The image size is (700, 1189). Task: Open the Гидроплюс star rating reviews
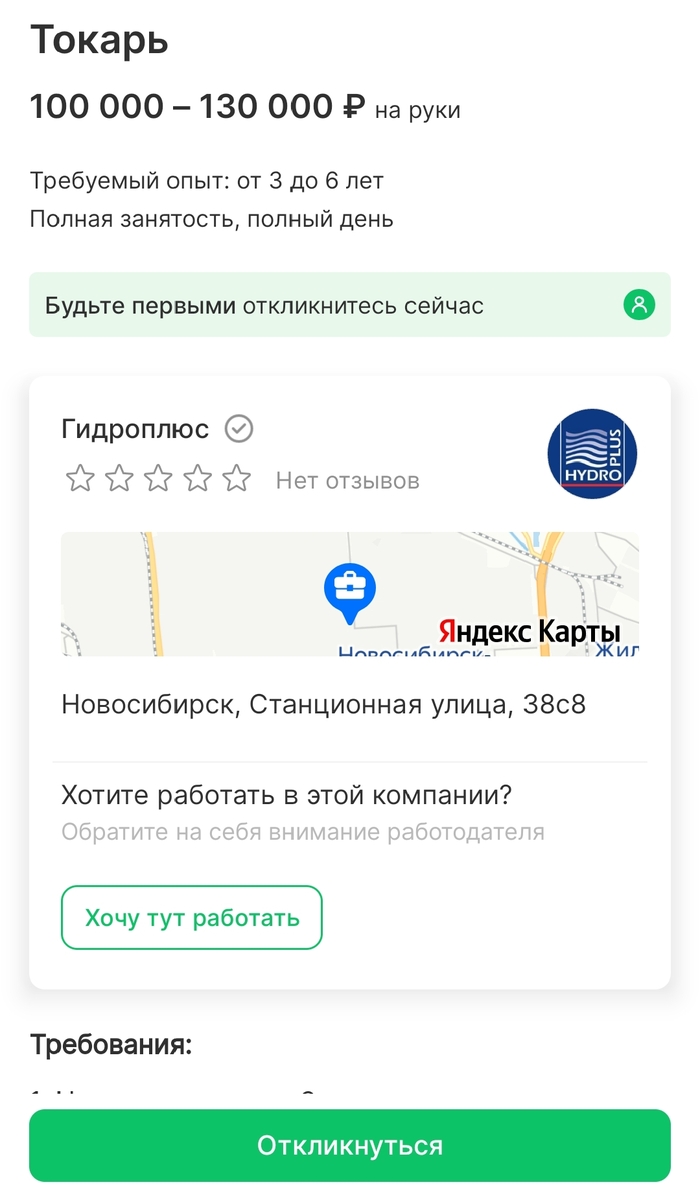coord(158,479)
